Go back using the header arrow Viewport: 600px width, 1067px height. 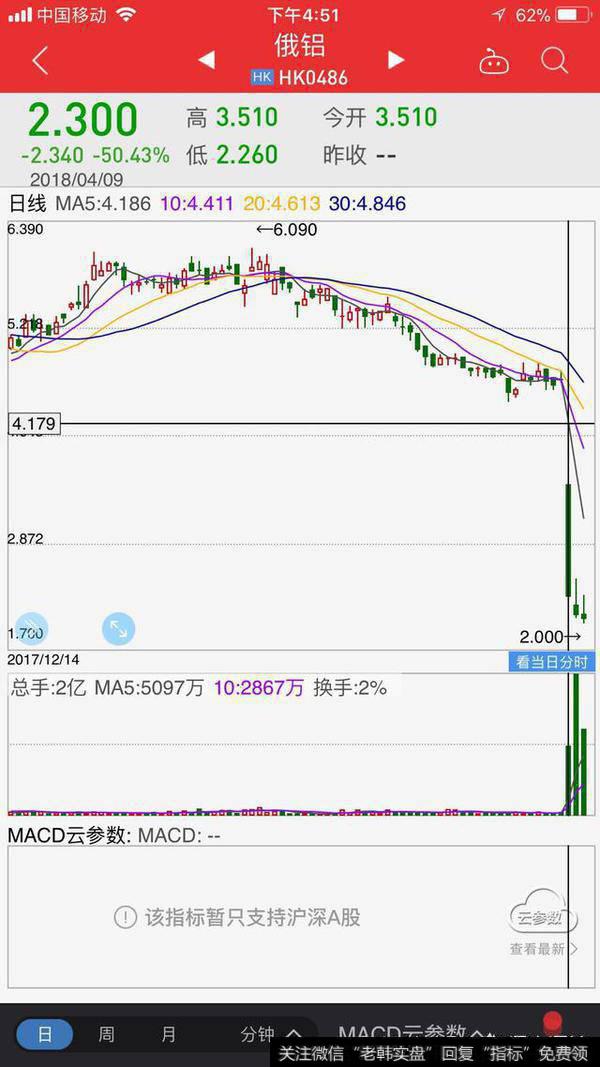pos(40,61)
